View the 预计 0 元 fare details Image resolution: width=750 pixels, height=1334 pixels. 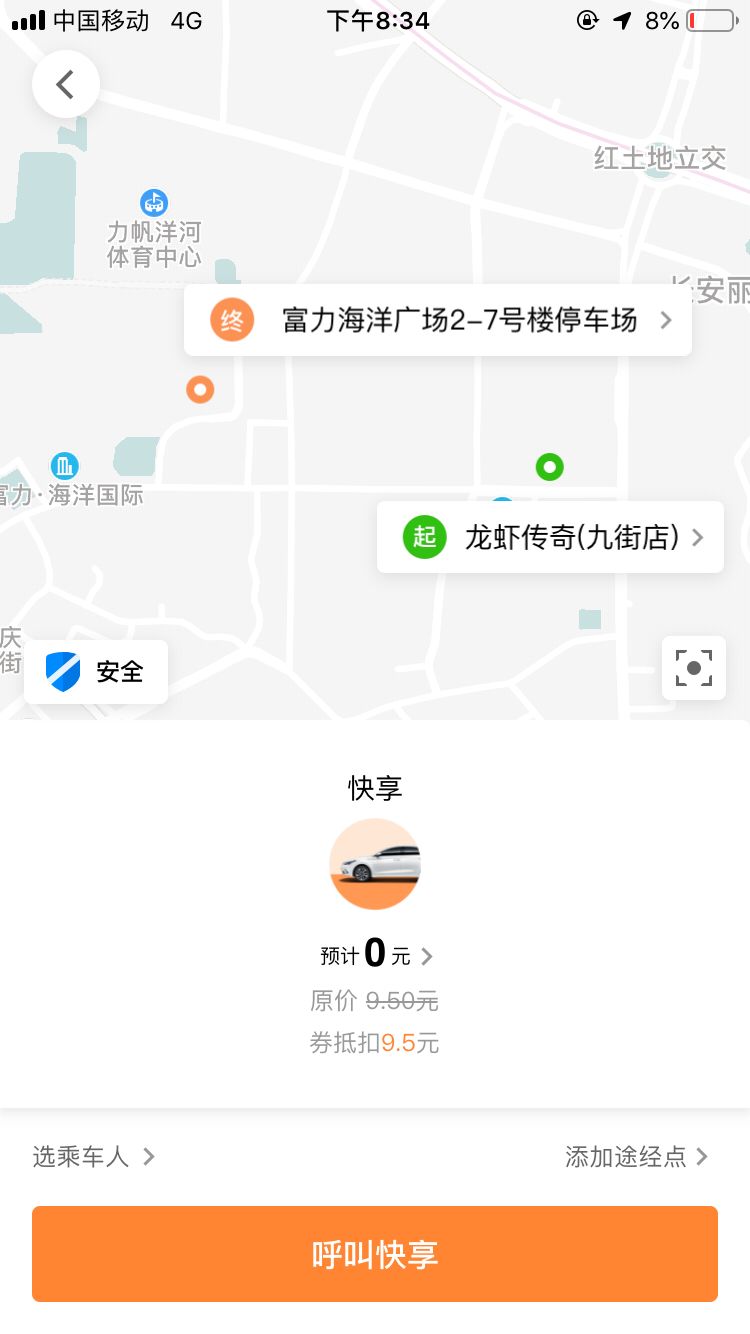(x=376, y=956)
